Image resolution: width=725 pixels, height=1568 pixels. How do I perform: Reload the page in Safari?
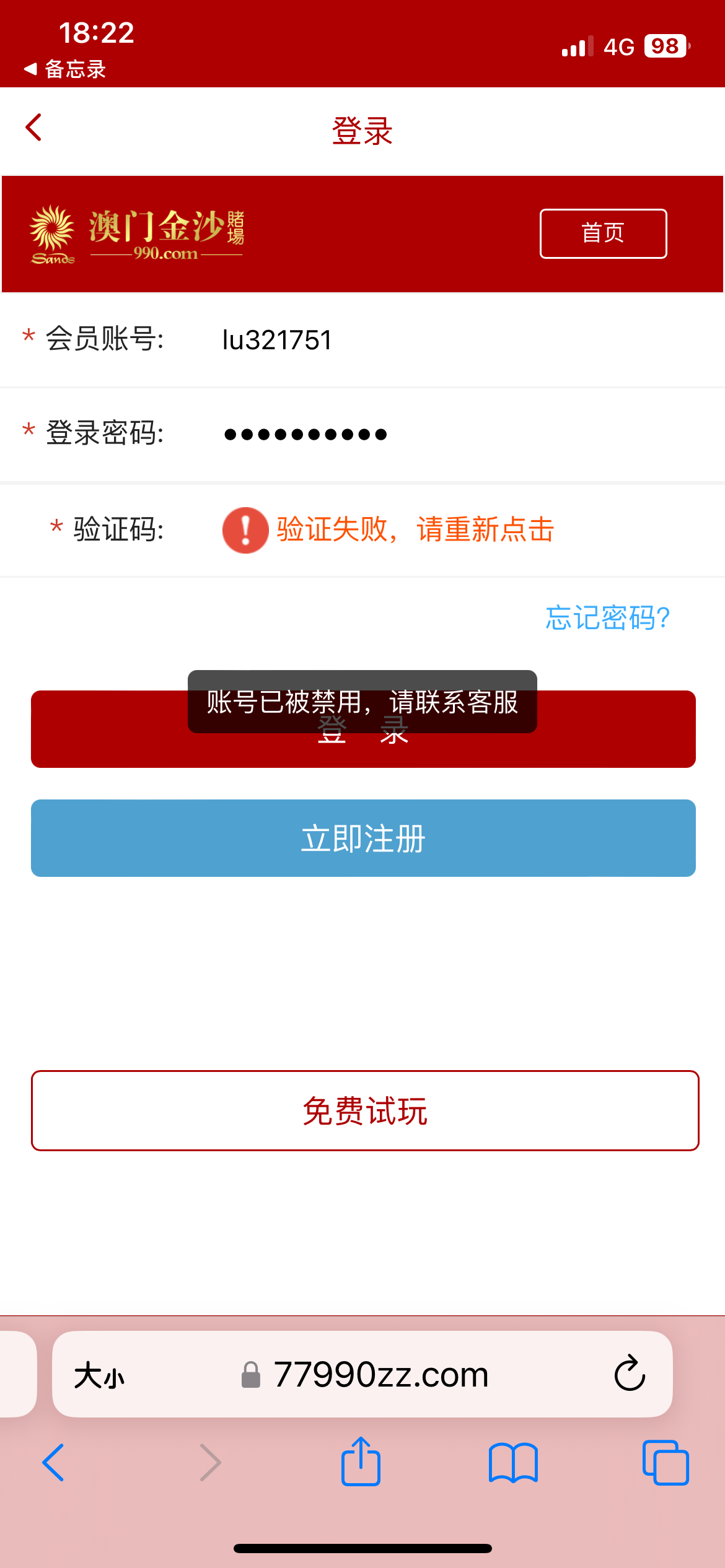(x=630, y=1374)
